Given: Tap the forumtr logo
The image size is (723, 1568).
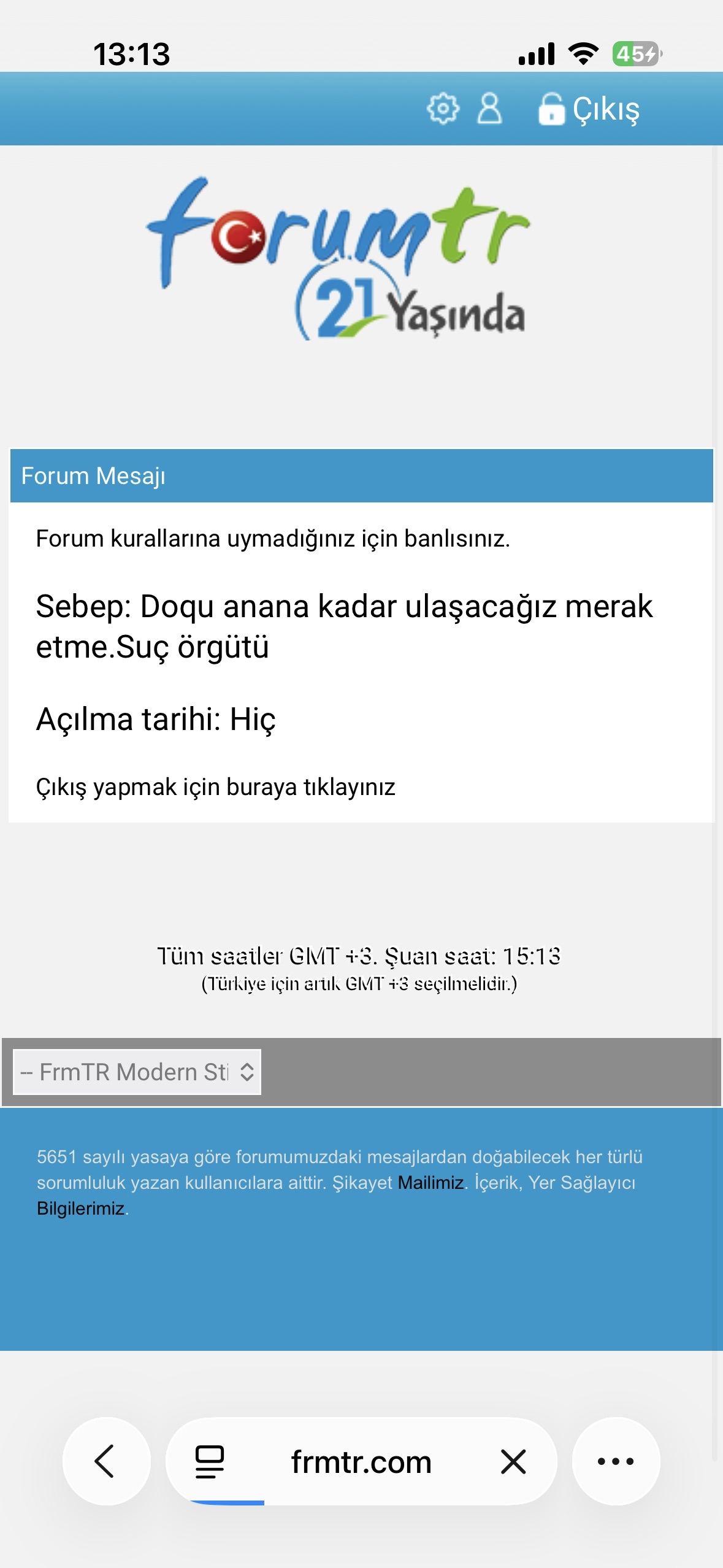Looking at the screenshot, I should click(338, 258).
